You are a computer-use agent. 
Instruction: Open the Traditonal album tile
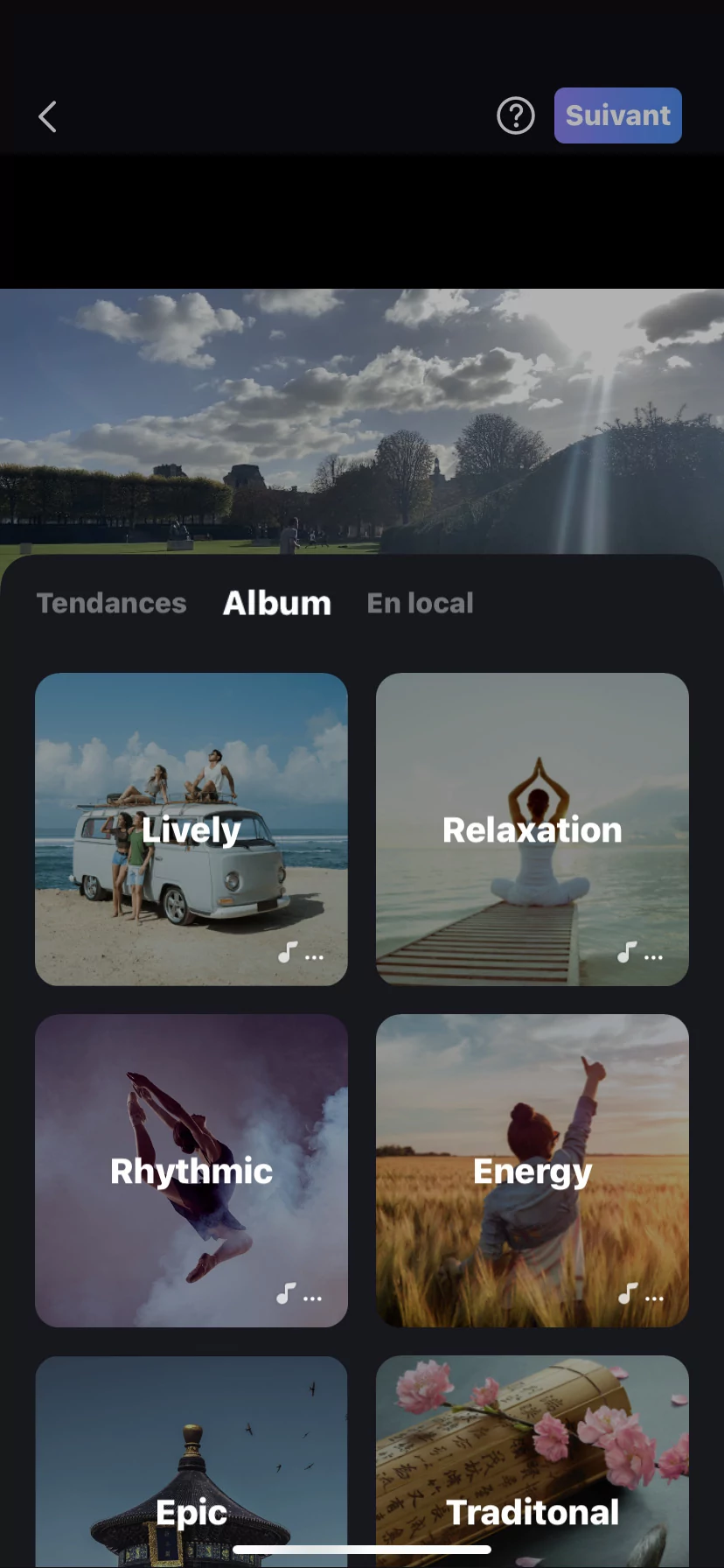tap(533, 1470)
